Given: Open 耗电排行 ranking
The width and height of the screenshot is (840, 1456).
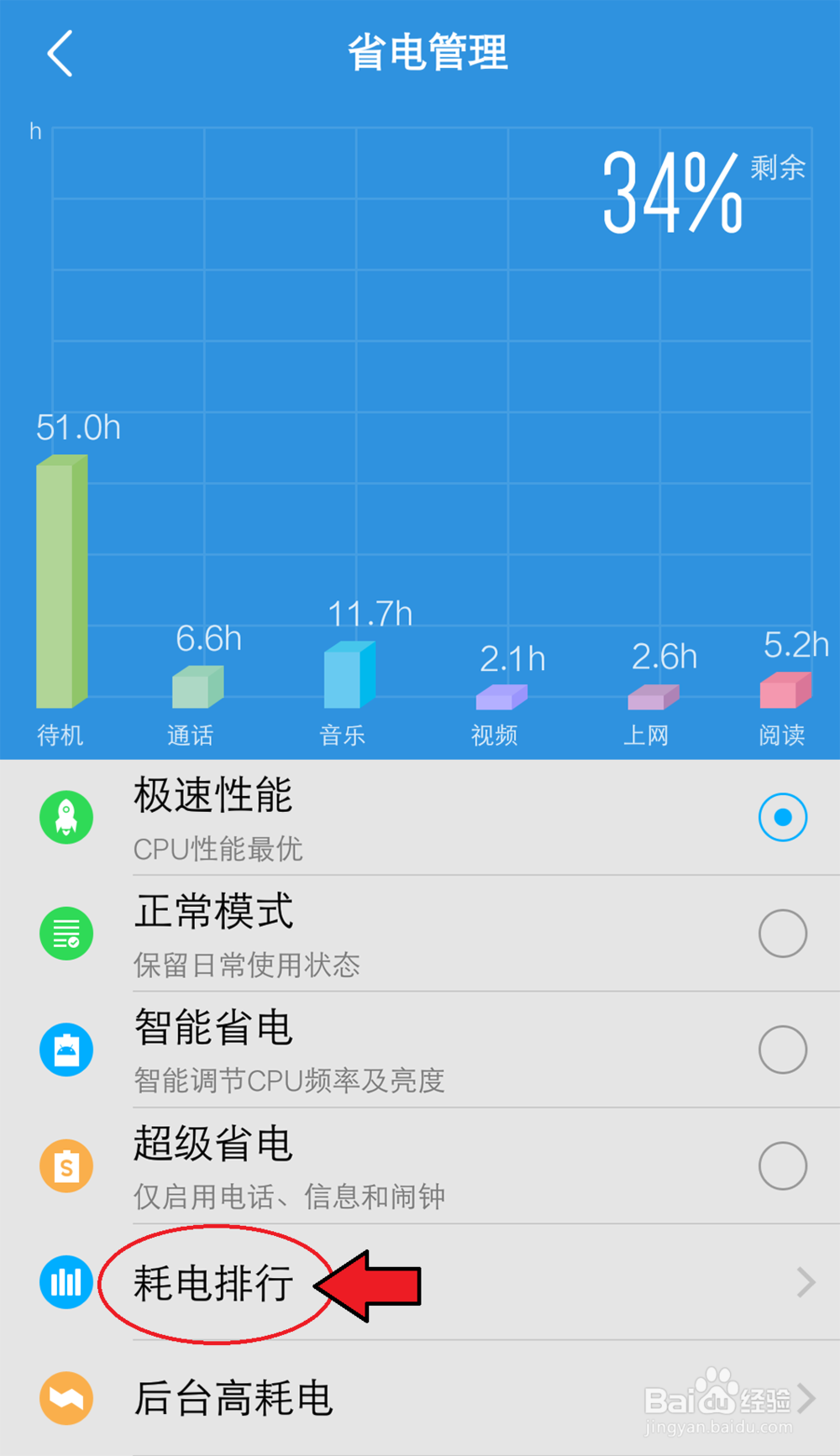Looking at the screenshot, I should (x=420, y=1282).
